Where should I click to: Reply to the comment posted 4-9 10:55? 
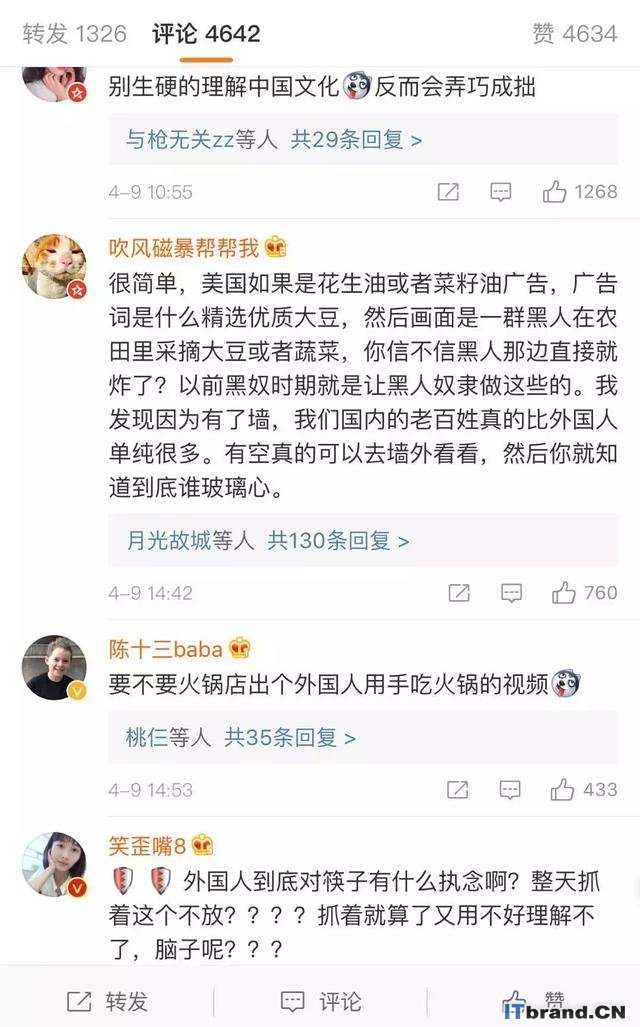(x=502, y=192)
